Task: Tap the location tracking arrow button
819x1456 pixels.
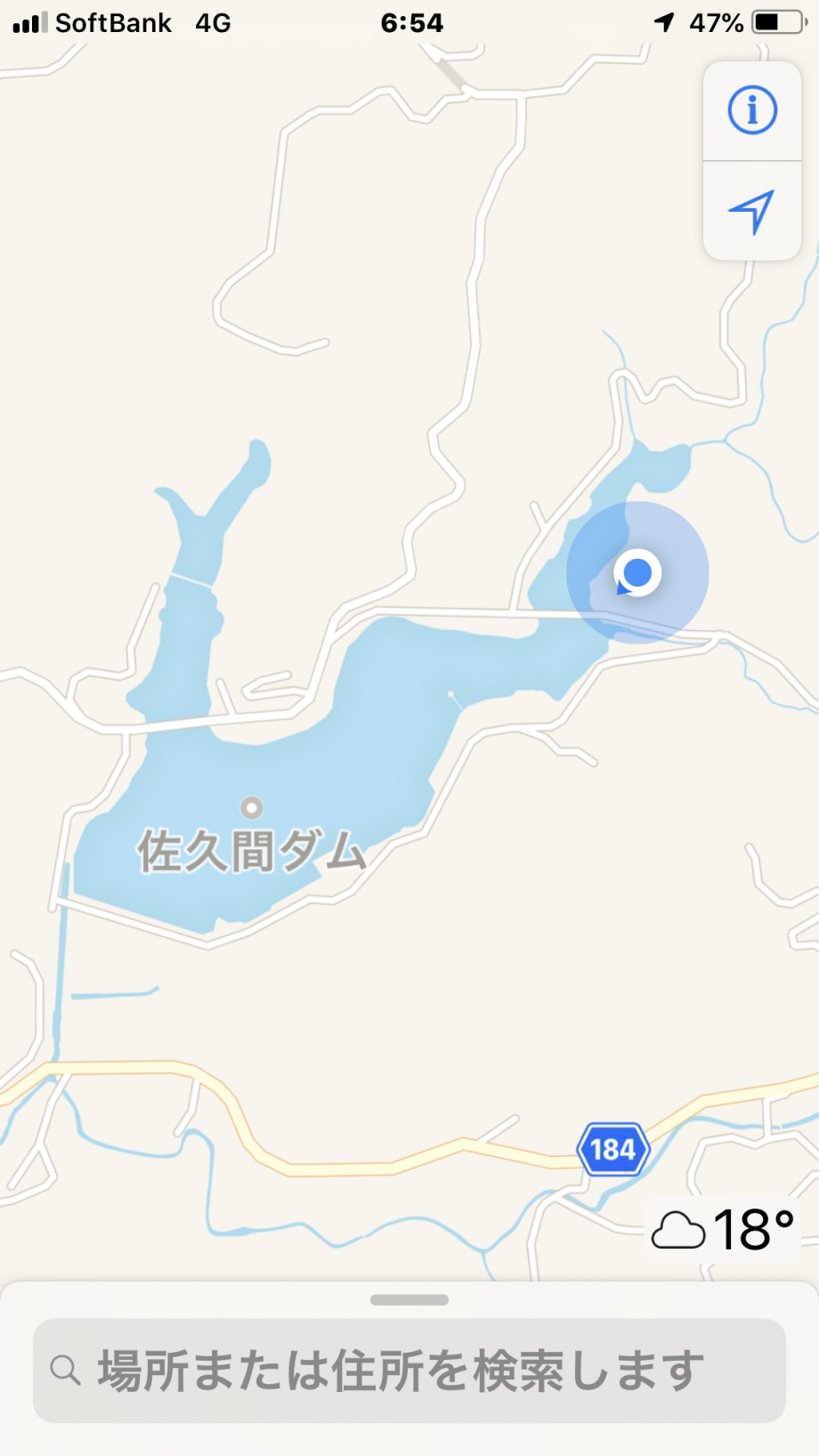Action: point(752,212)
